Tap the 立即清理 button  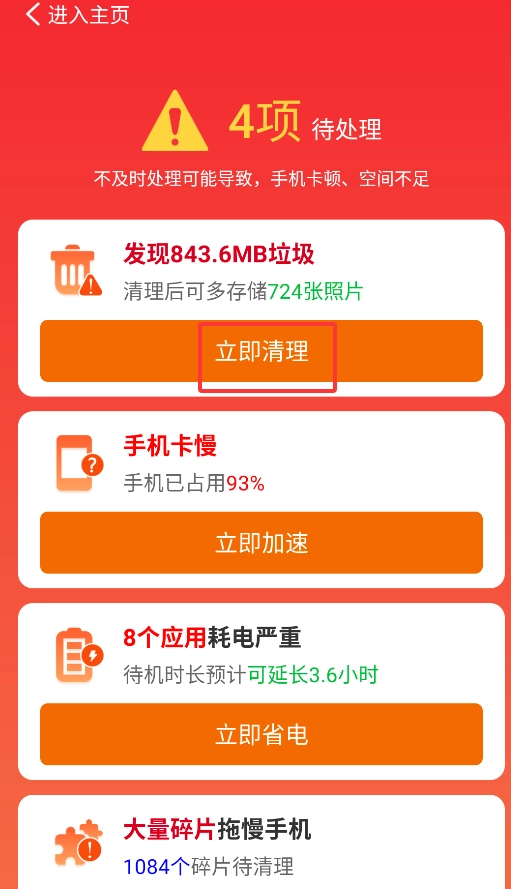(x=261, y=351)
